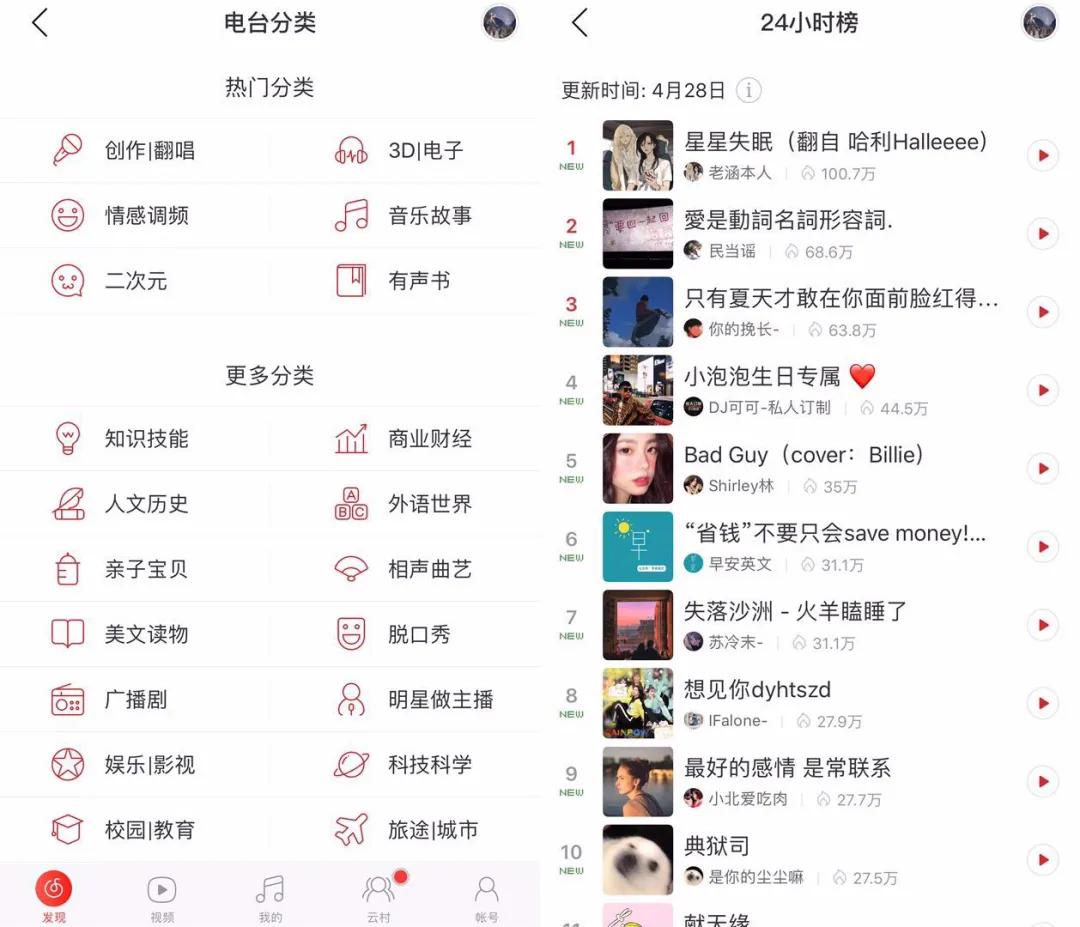1080x927 pixels.
Task: Go to the 帐号 tab
Action: click(x=486, y=897)
